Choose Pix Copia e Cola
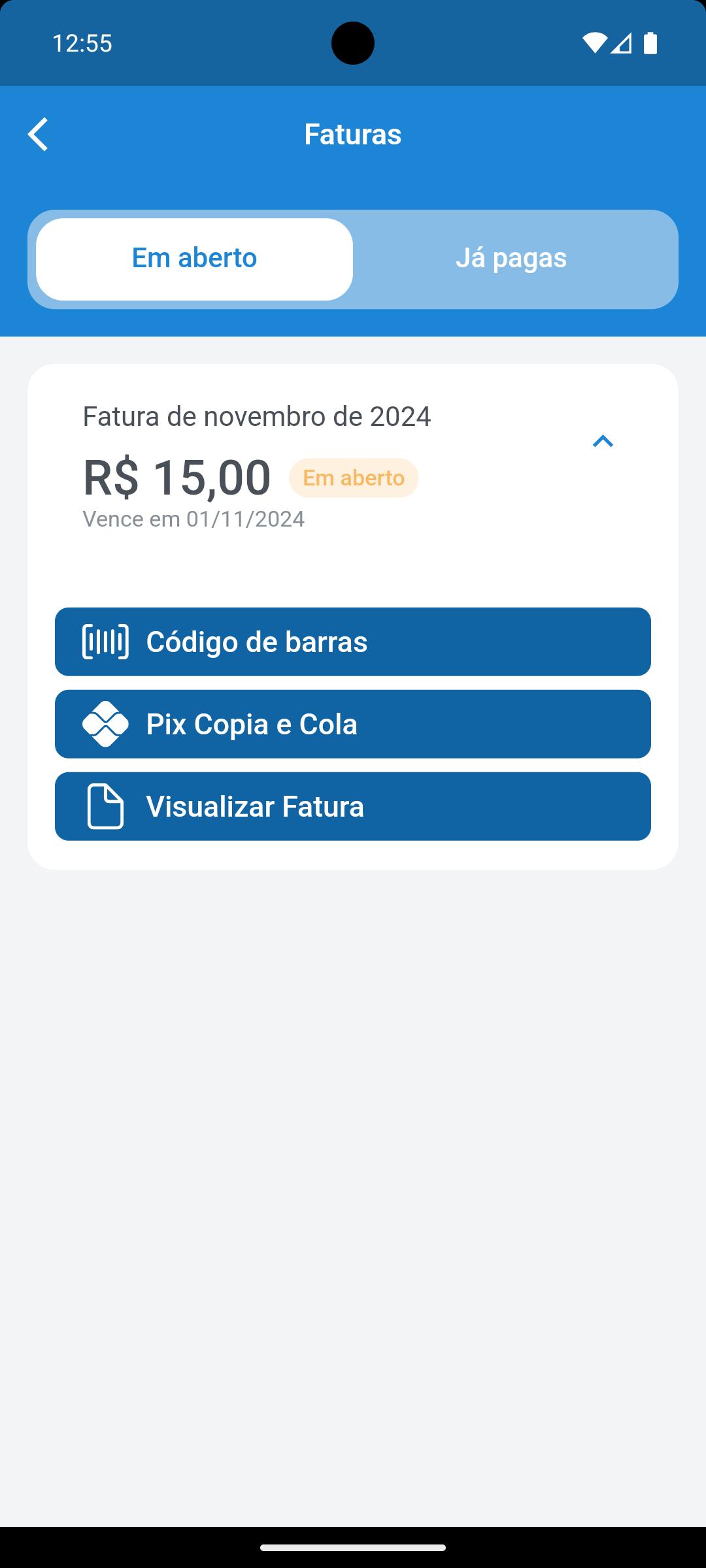The height and width of the screenshot is (1568, 706). tap(353, 724)
